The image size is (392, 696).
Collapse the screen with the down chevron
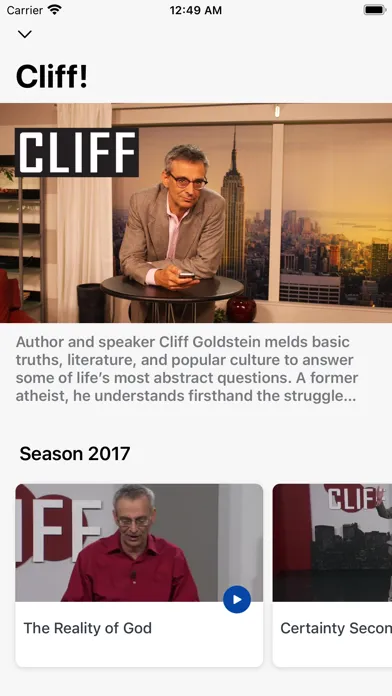tap(24, 34)
